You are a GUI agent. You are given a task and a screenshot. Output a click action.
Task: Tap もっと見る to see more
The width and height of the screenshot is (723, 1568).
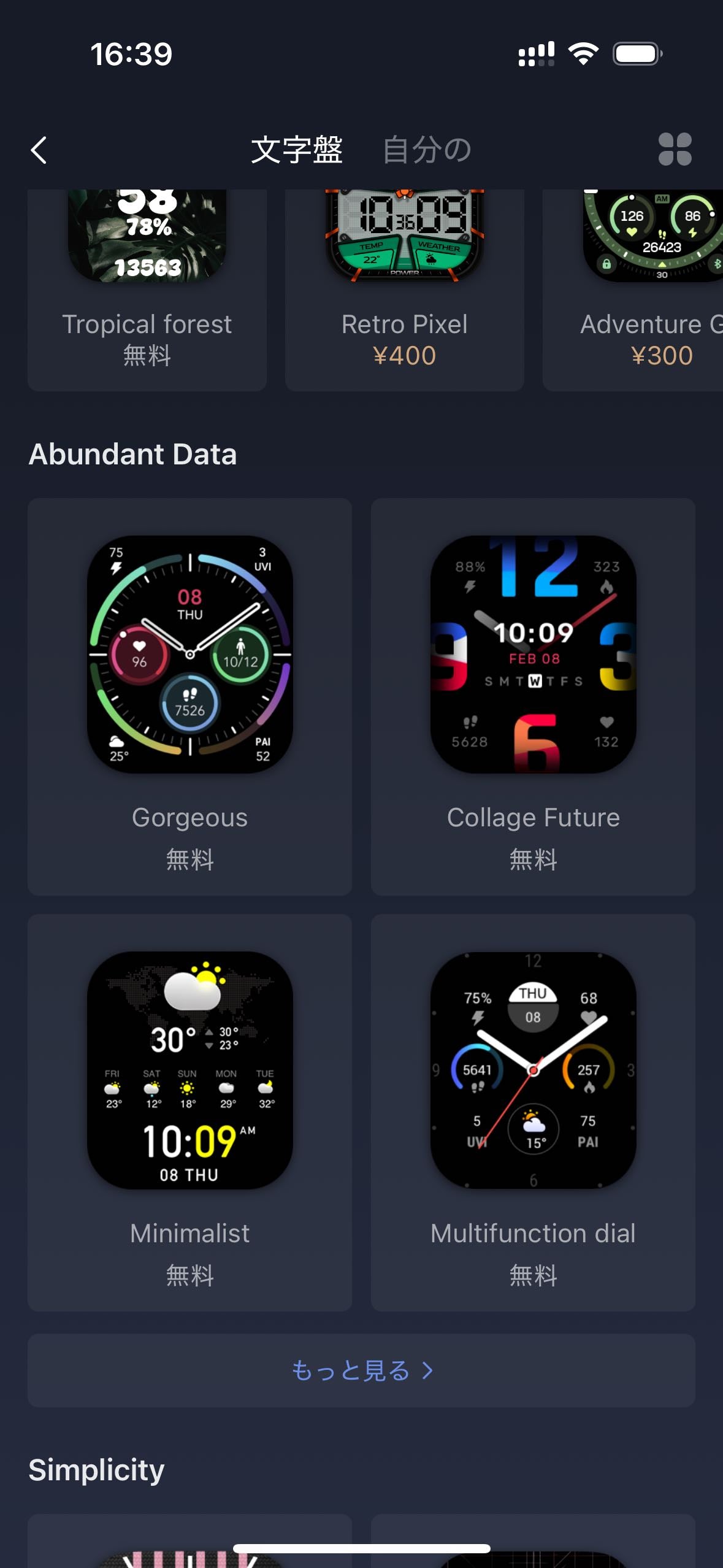[361, 1370]
